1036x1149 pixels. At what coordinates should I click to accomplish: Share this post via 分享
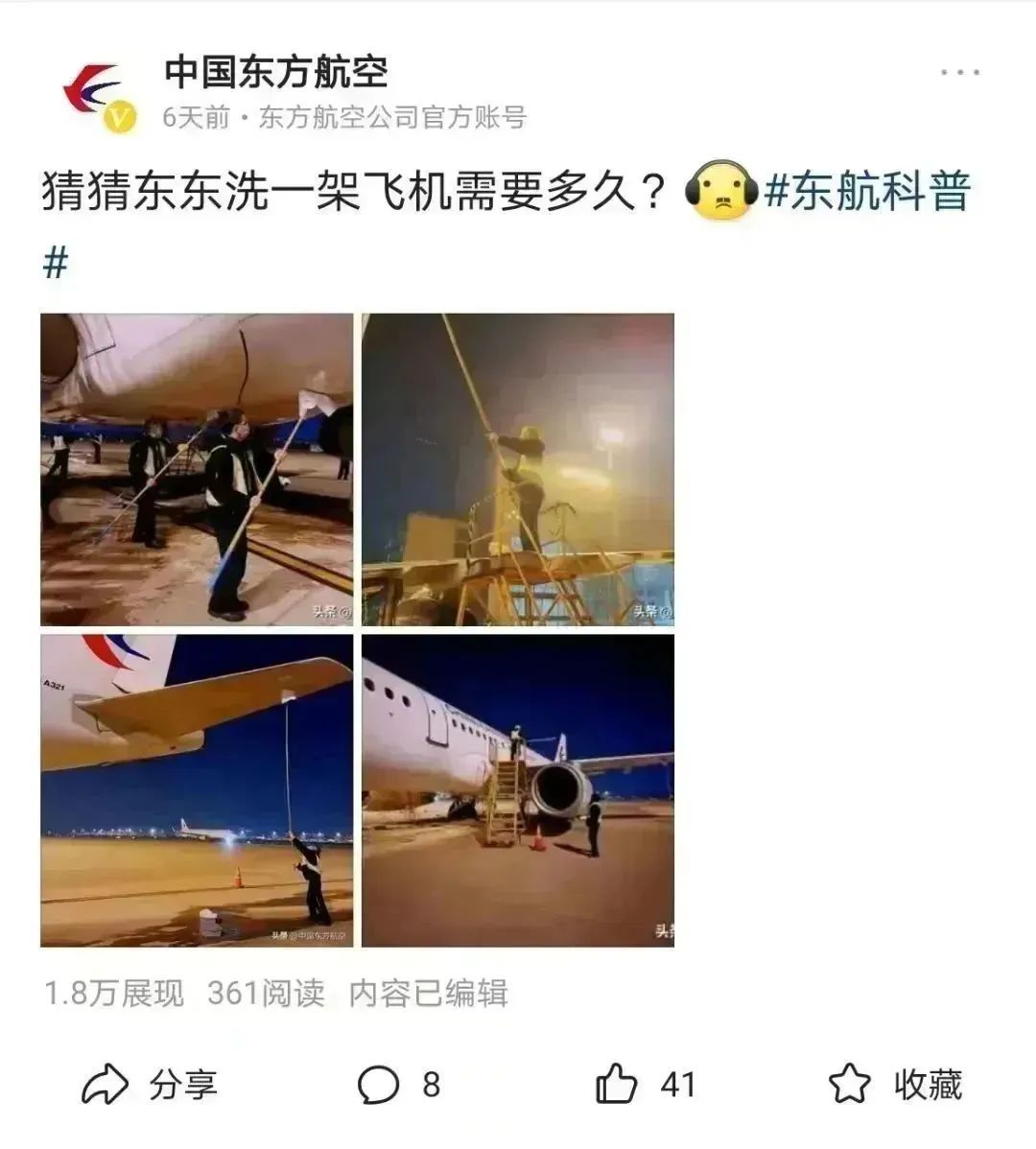[x=149, y=1085]
